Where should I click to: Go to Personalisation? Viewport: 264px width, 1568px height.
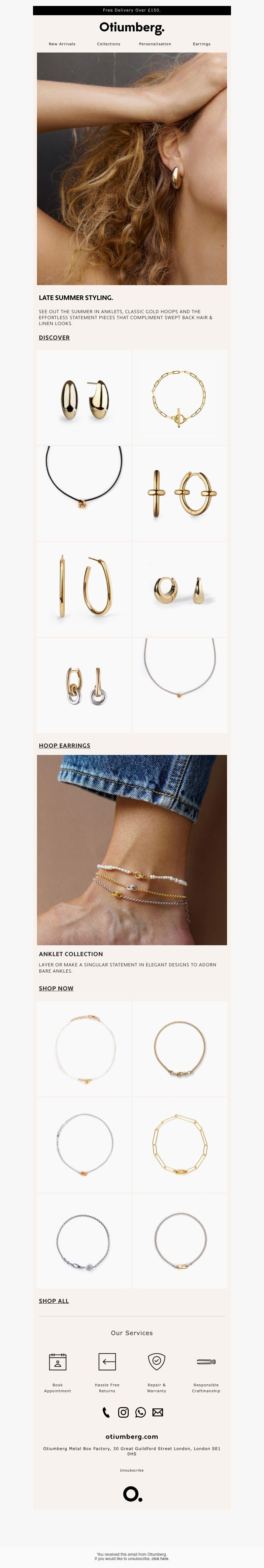coord(154,44)
